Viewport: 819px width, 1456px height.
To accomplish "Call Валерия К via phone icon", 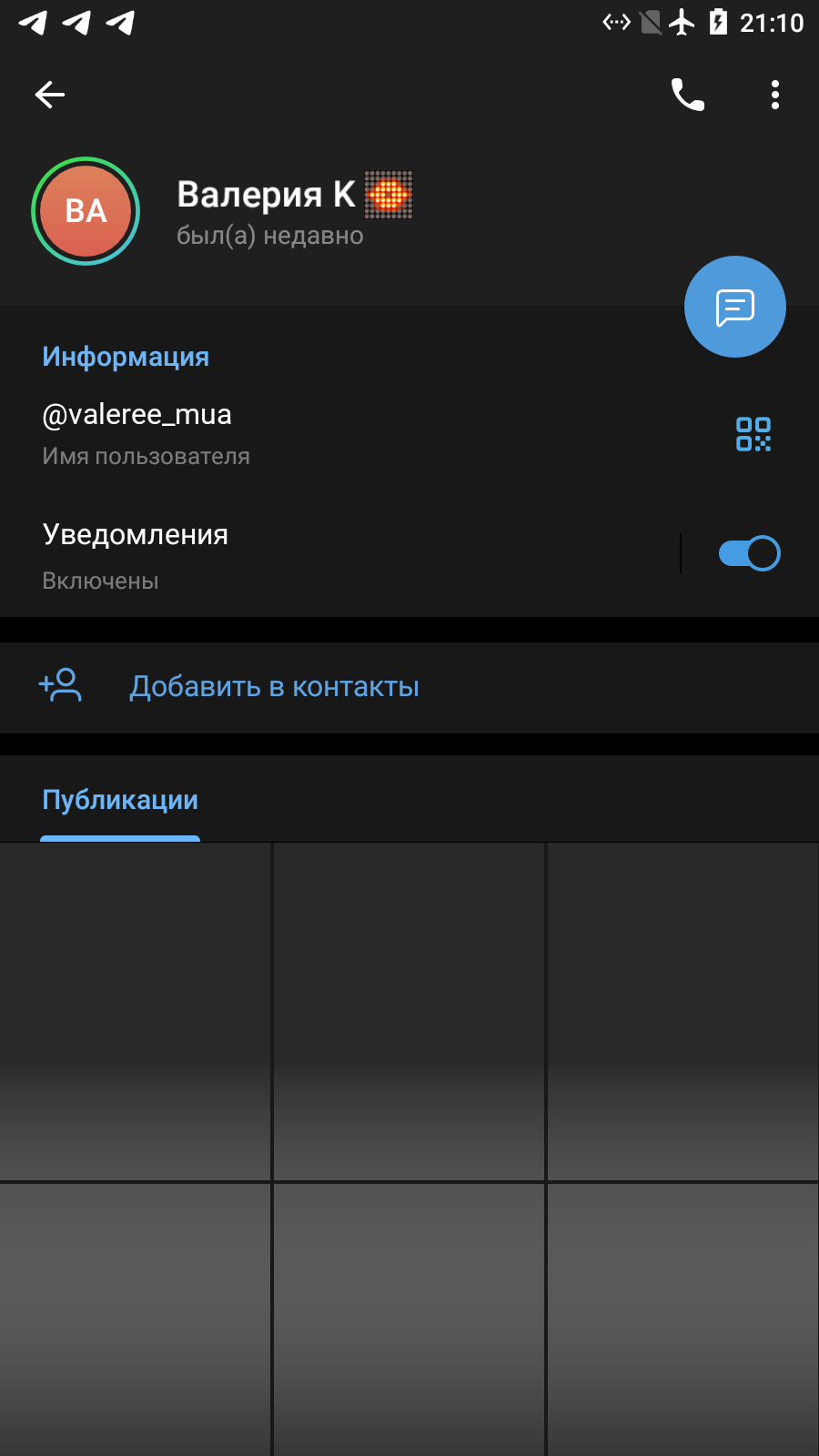I will point(688,95).
